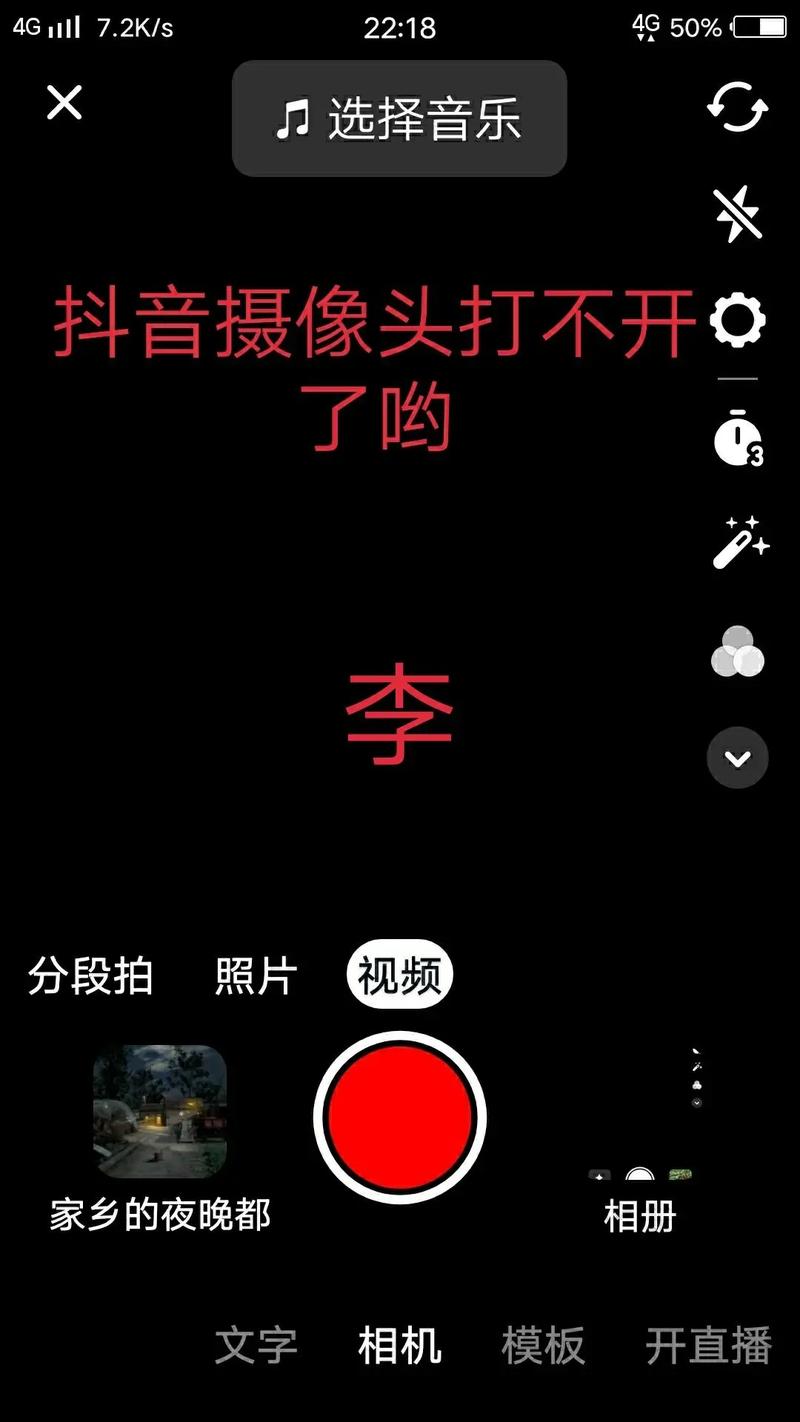Select the 家乡的夜晚都 effect thumbnail
This screenshot has width=800, height=1422.
161,1110
